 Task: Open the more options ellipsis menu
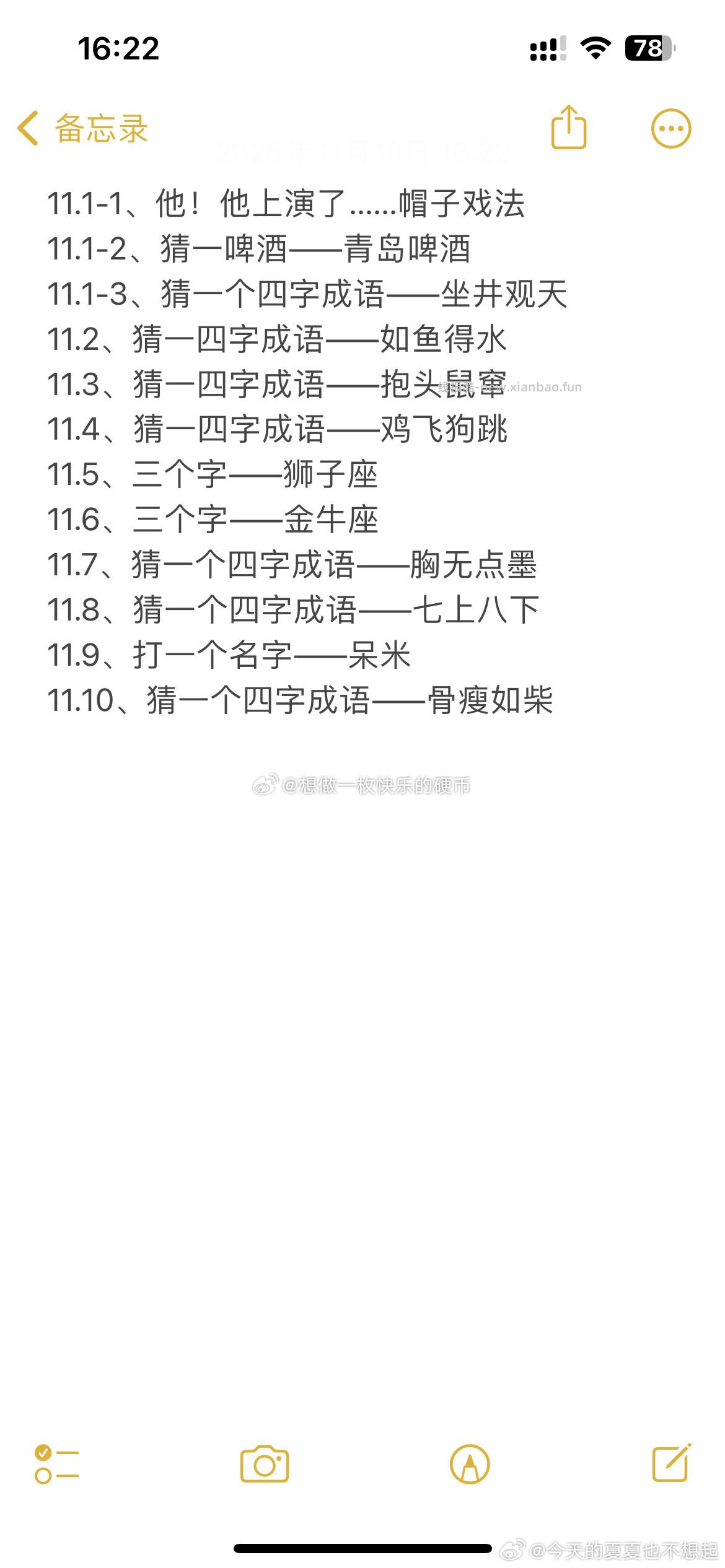[x=670, y=127]
